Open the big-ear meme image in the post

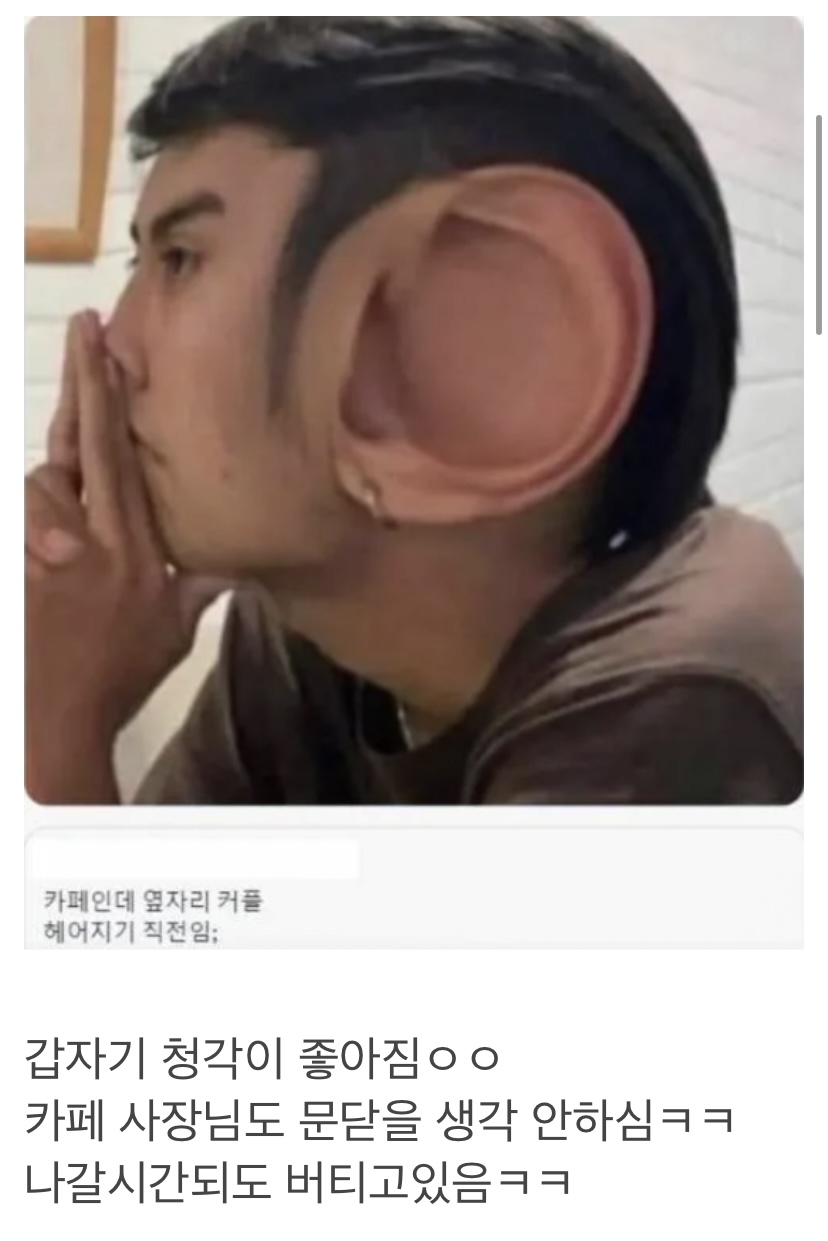[414, 410]
